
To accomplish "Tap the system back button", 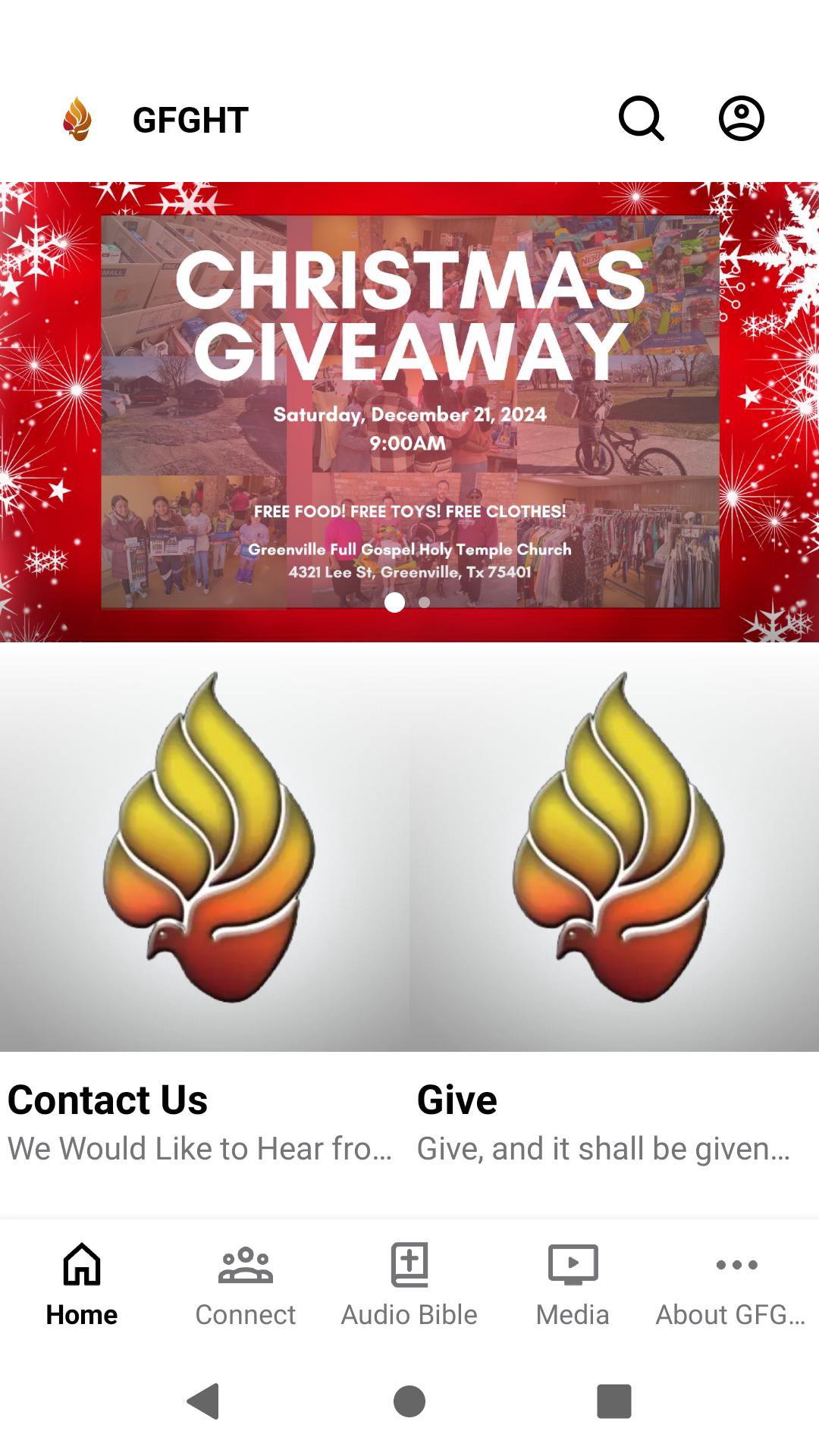I will 203,1401.
